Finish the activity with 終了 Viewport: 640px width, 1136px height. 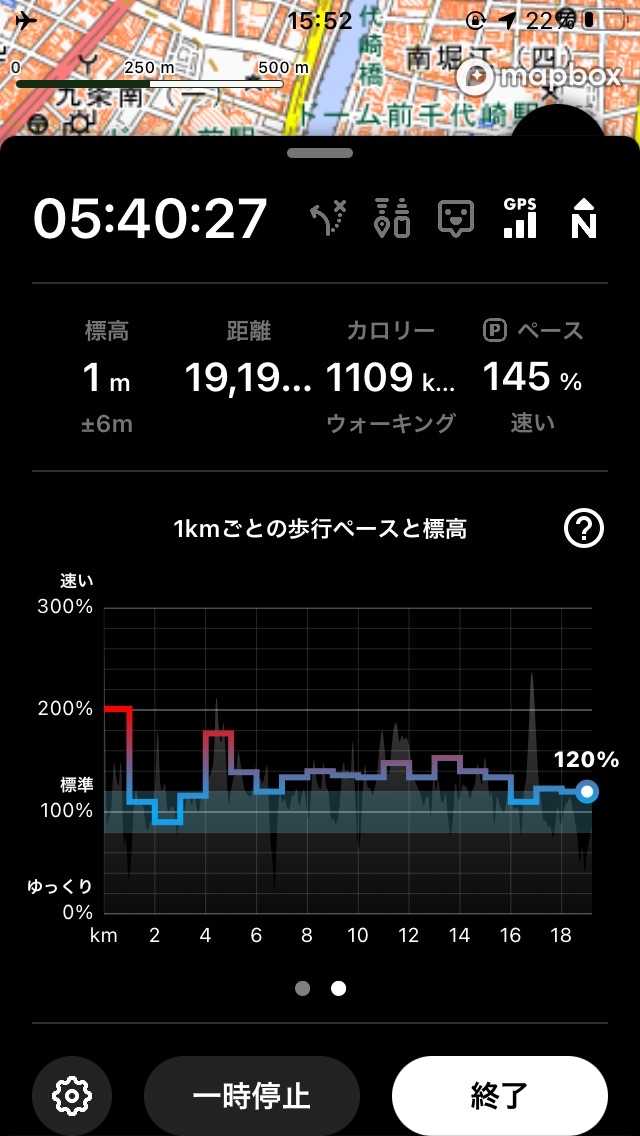tap(499, 1096)
